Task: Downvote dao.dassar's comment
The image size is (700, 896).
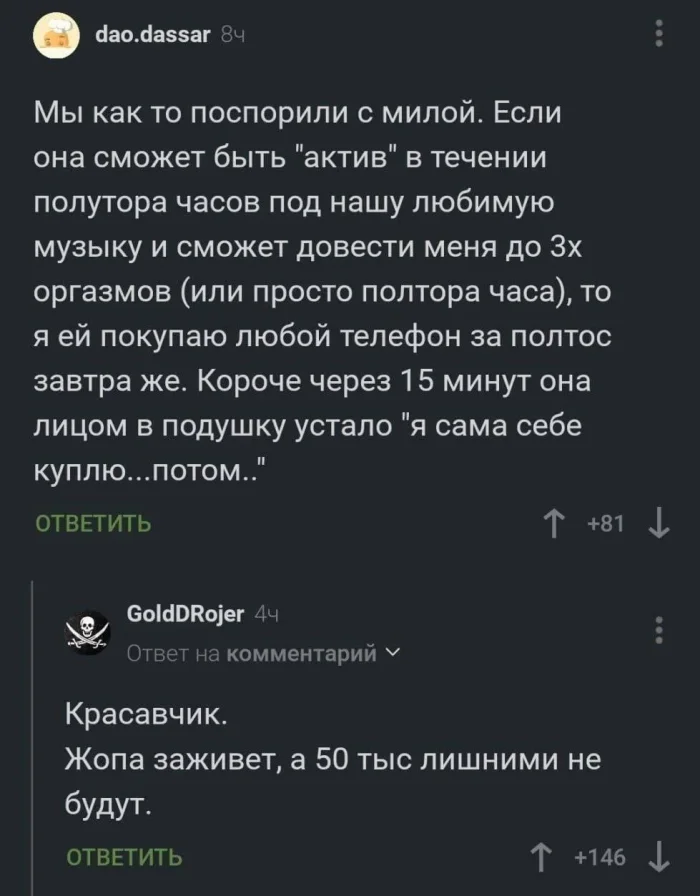Action: pos(658,523)
